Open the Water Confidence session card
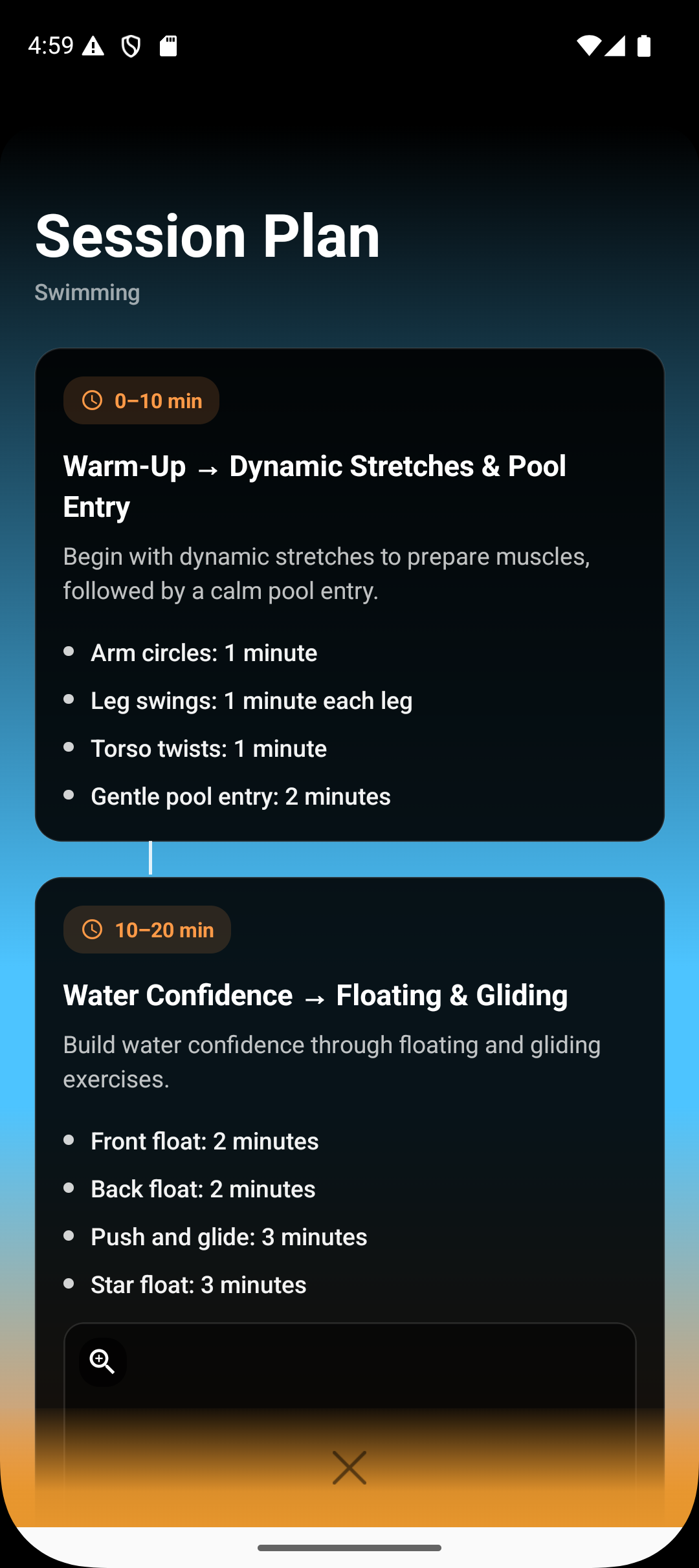Image resolution: width=699 pixels, height=1568 pixels. pos(349,1202)
